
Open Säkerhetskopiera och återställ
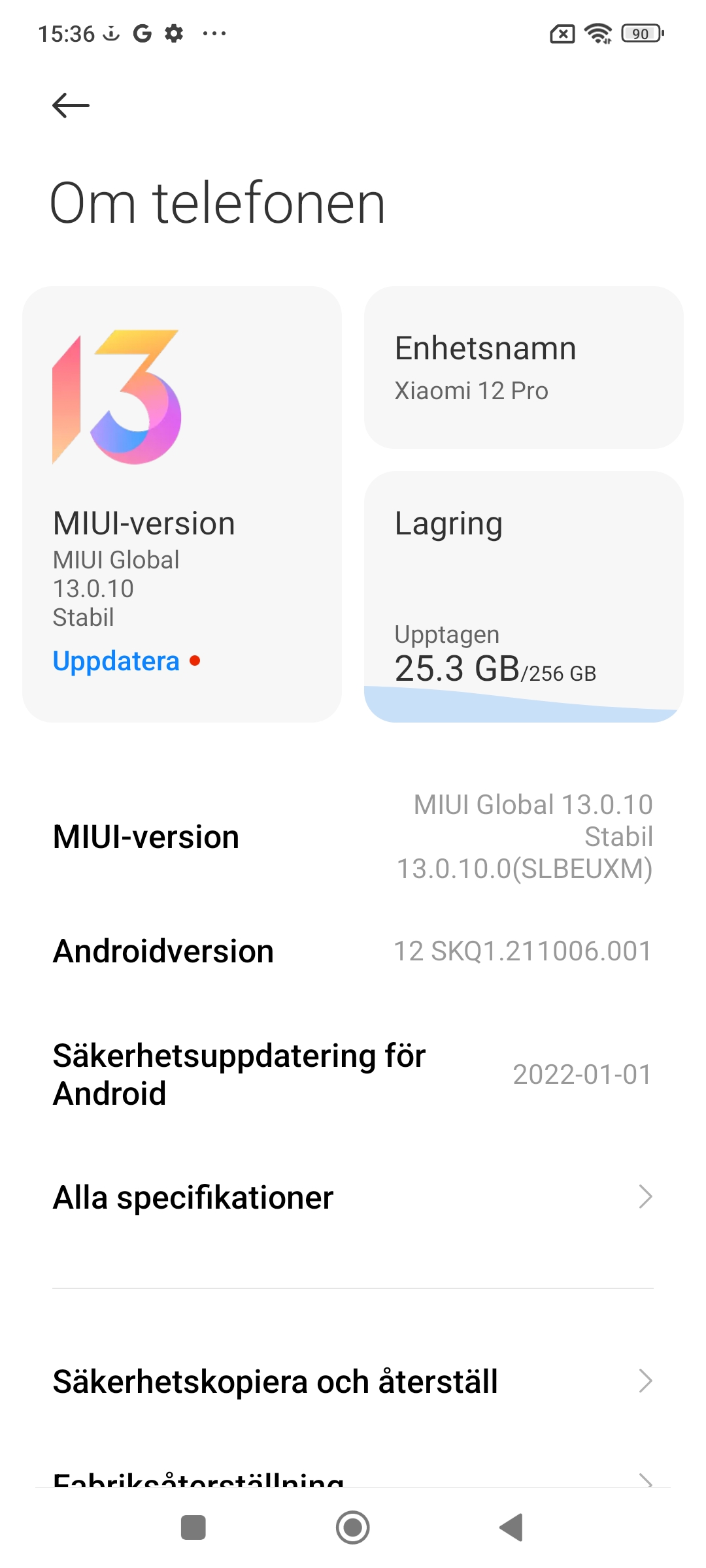(x=353, y=1381)
